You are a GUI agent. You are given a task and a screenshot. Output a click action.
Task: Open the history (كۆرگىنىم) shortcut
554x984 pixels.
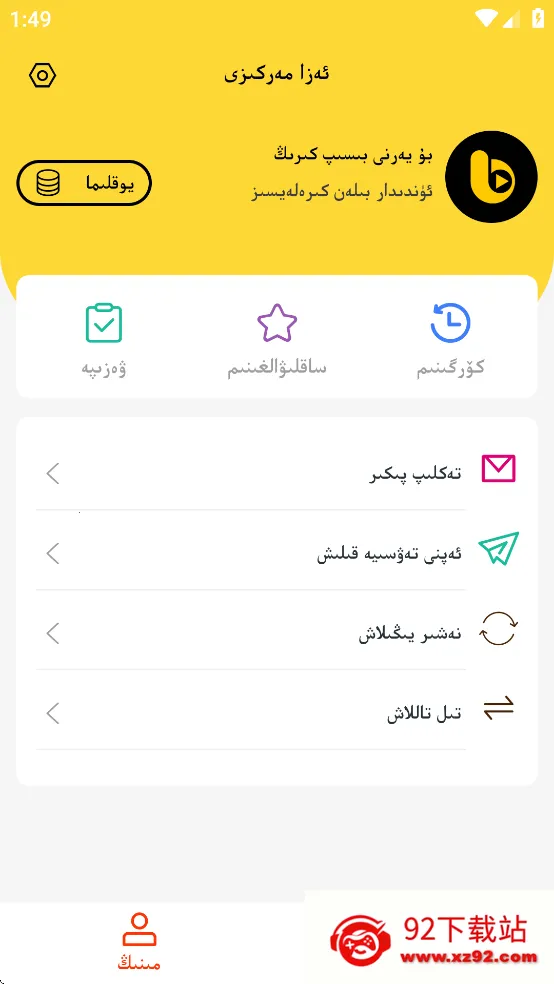click(x=450, y=340)
